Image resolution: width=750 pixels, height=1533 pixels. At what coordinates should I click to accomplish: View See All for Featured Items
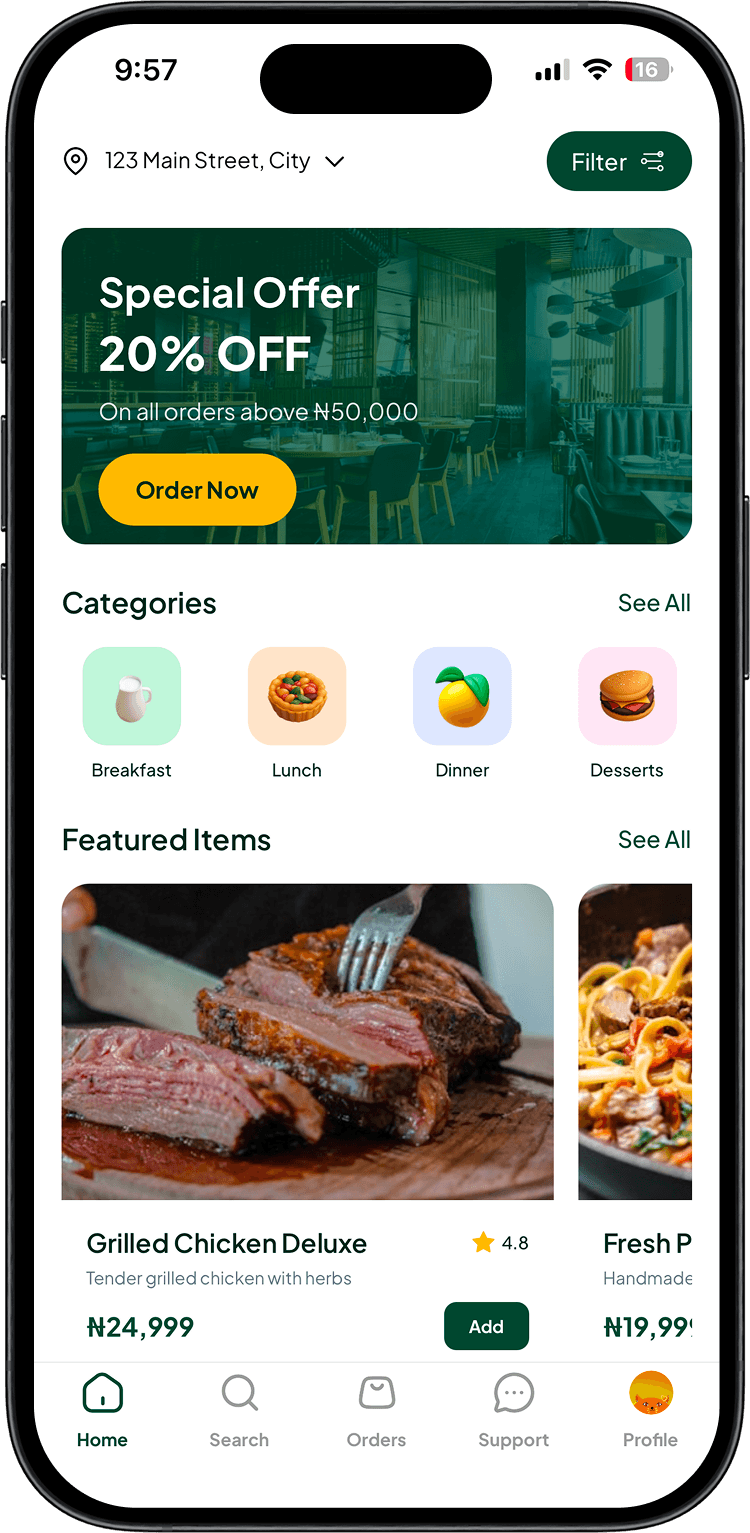(x=654, y=840)
